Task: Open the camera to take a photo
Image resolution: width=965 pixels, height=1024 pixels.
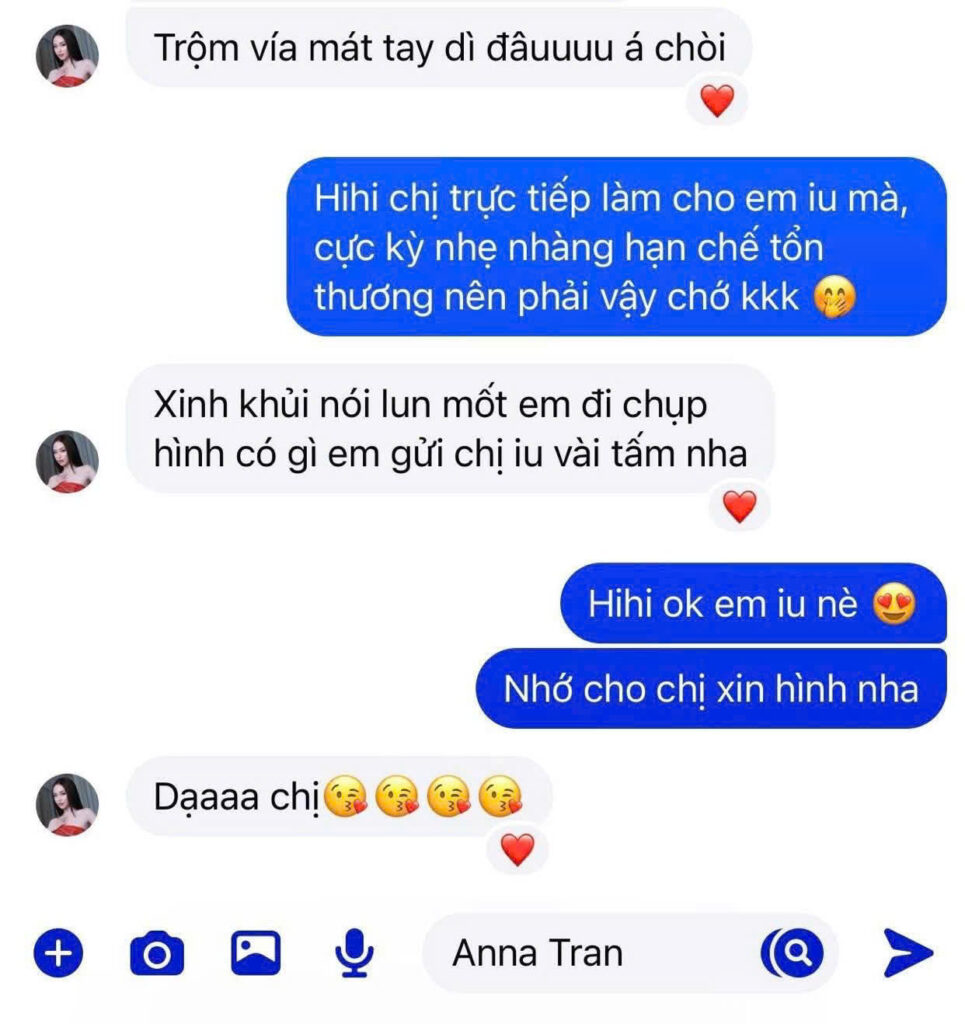Action: tap(157, 953)
